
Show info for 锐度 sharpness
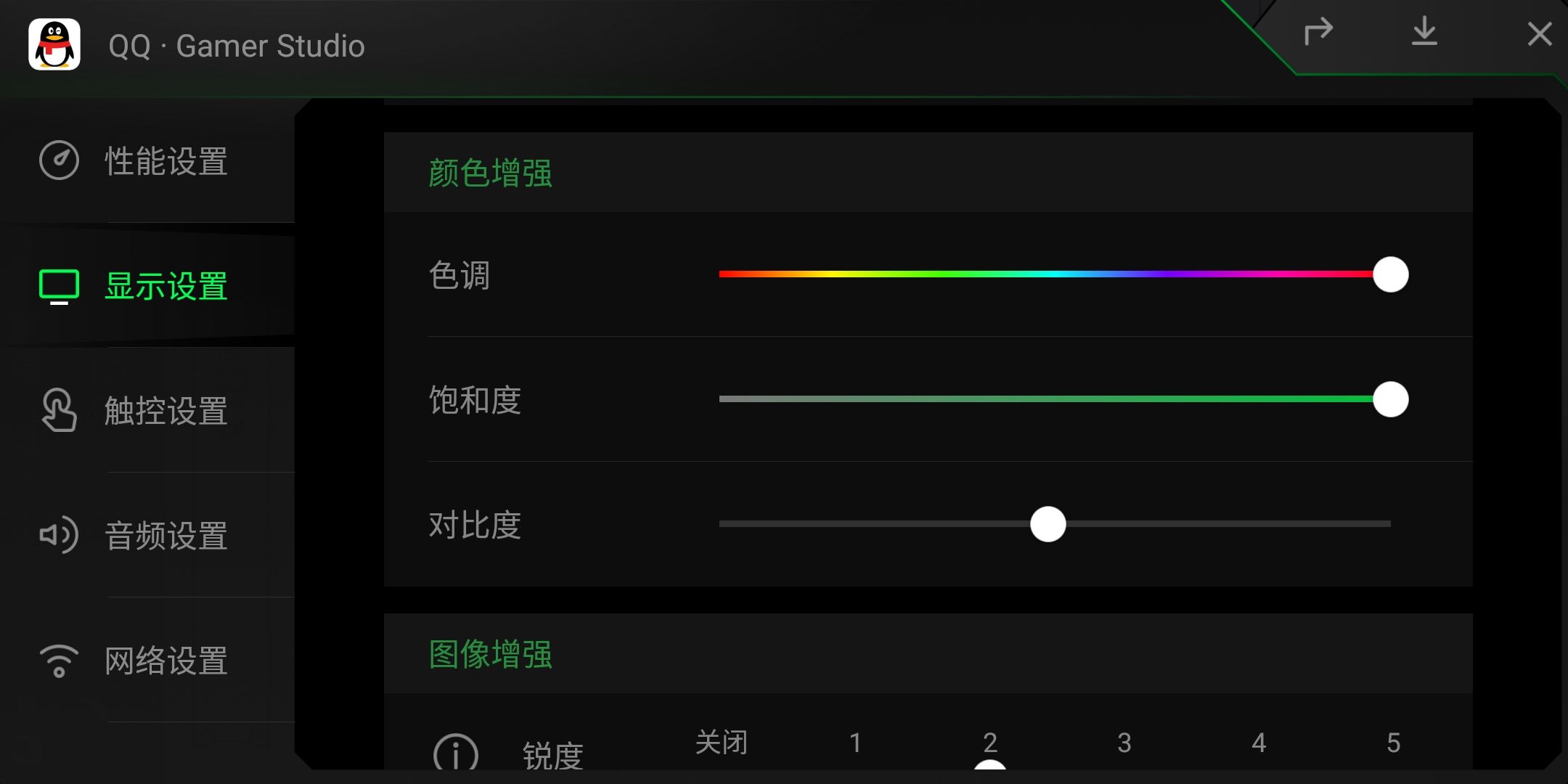coord(456,754)
